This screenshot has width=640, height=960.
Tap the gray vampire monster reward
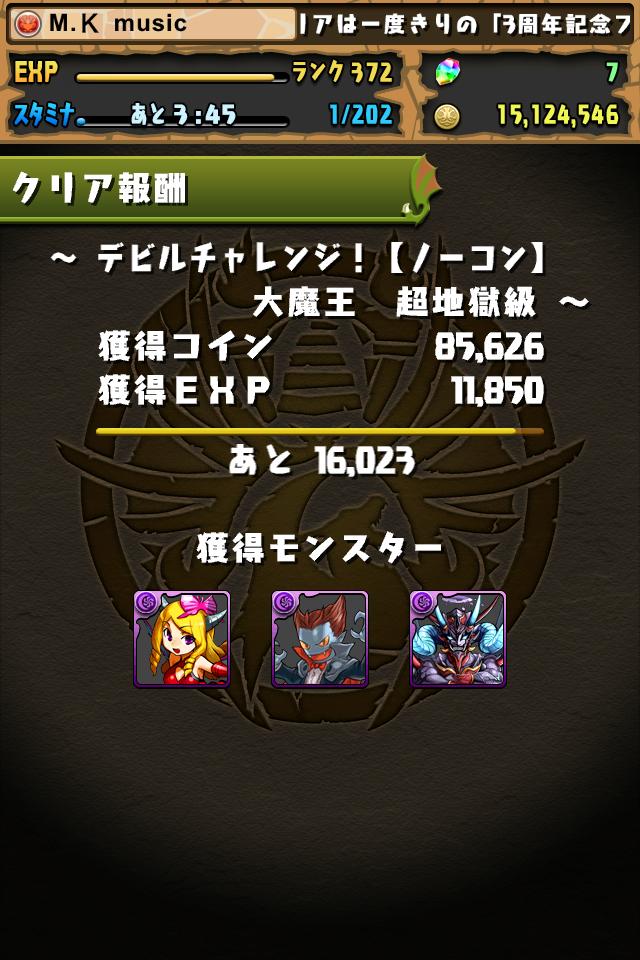pyautogui.click(x=320, y=639)
